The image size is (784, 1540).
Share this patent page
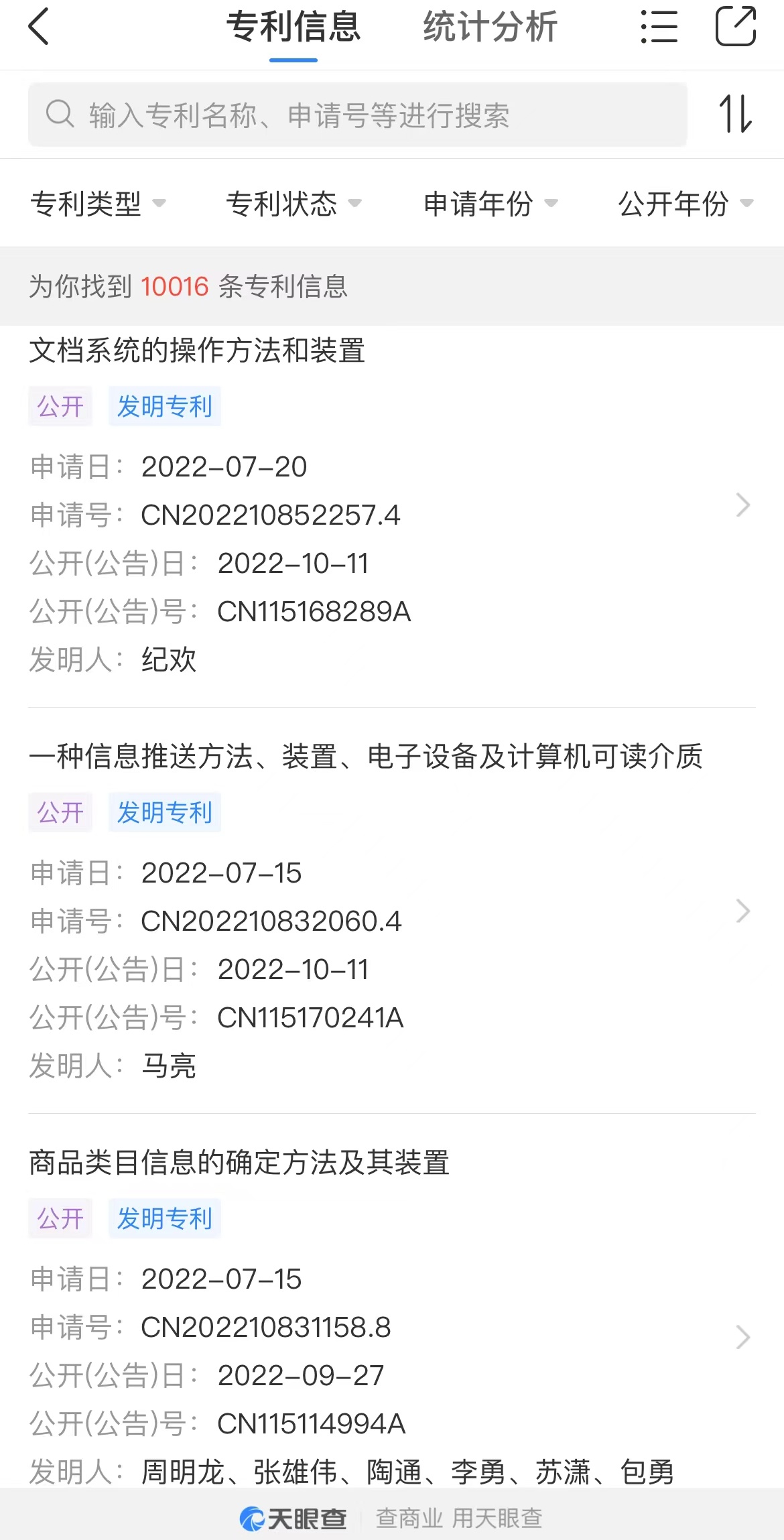tap(736, 26)
